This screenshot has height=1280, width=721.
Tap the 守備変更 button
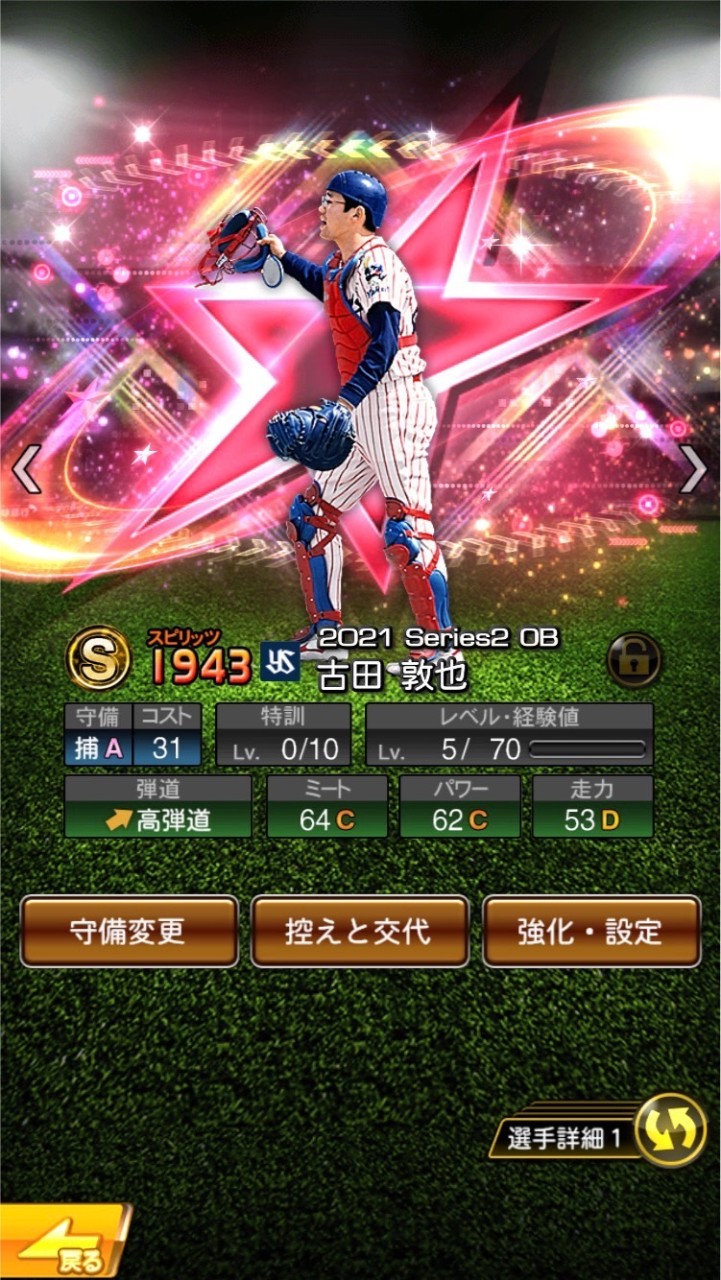[x=129, y=931]
